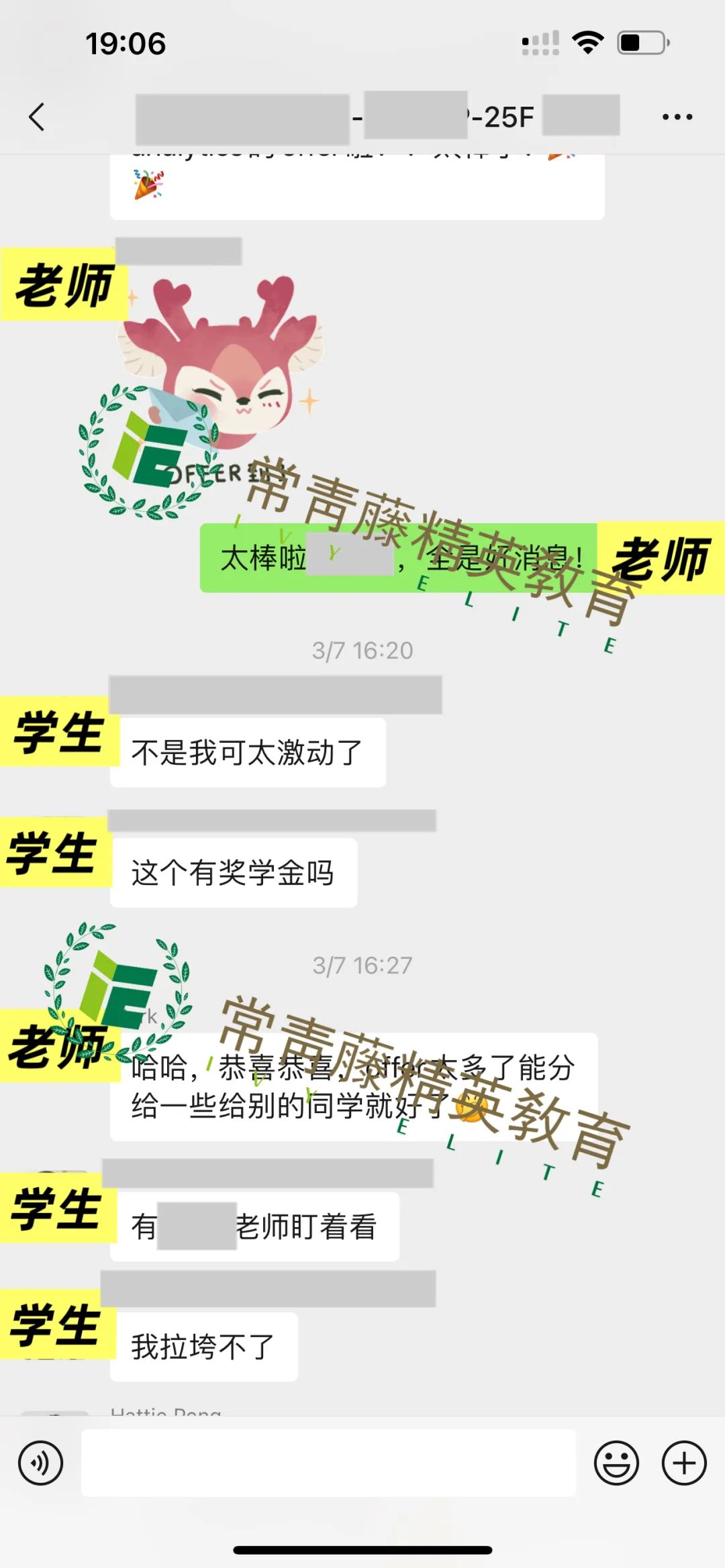Image resolution: width=725 pixels, height=1568 pixels.
Task: Open the chat options menu
Action: pyautogui.click(x=677, y=117)
